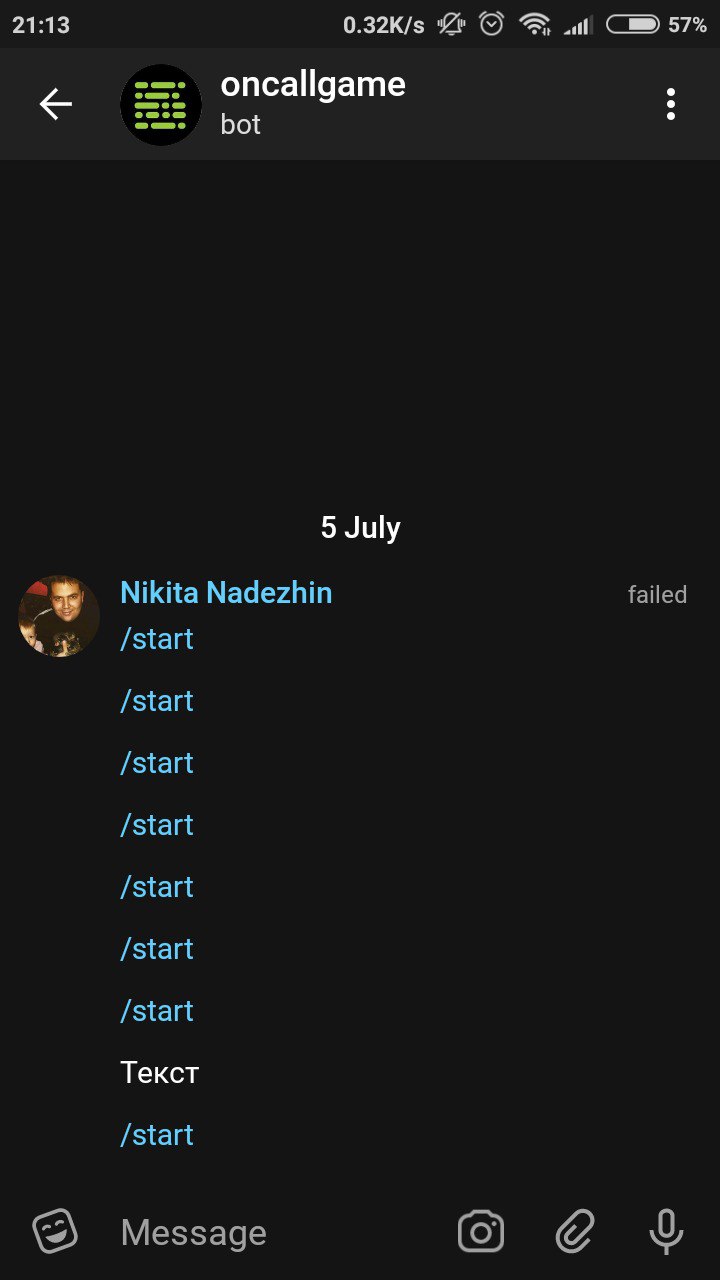Screen dimensions: 720x1280
Task: Open the three-dot overflow menu
Action: click(670, 104)
